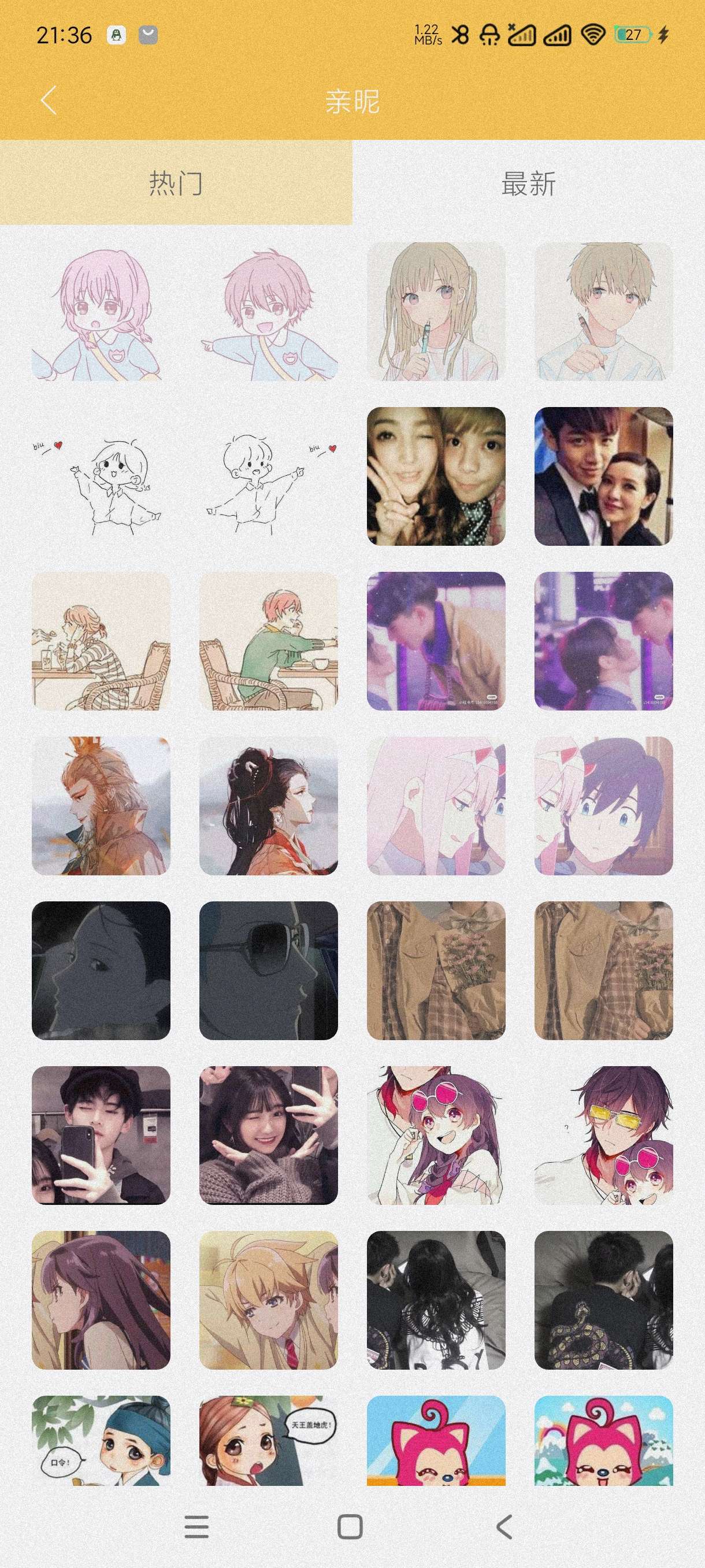The height and width of the screenshot is (1568, 705).
Task: Open the black-haired woman in red robe avatar
Action: point(268,806)
